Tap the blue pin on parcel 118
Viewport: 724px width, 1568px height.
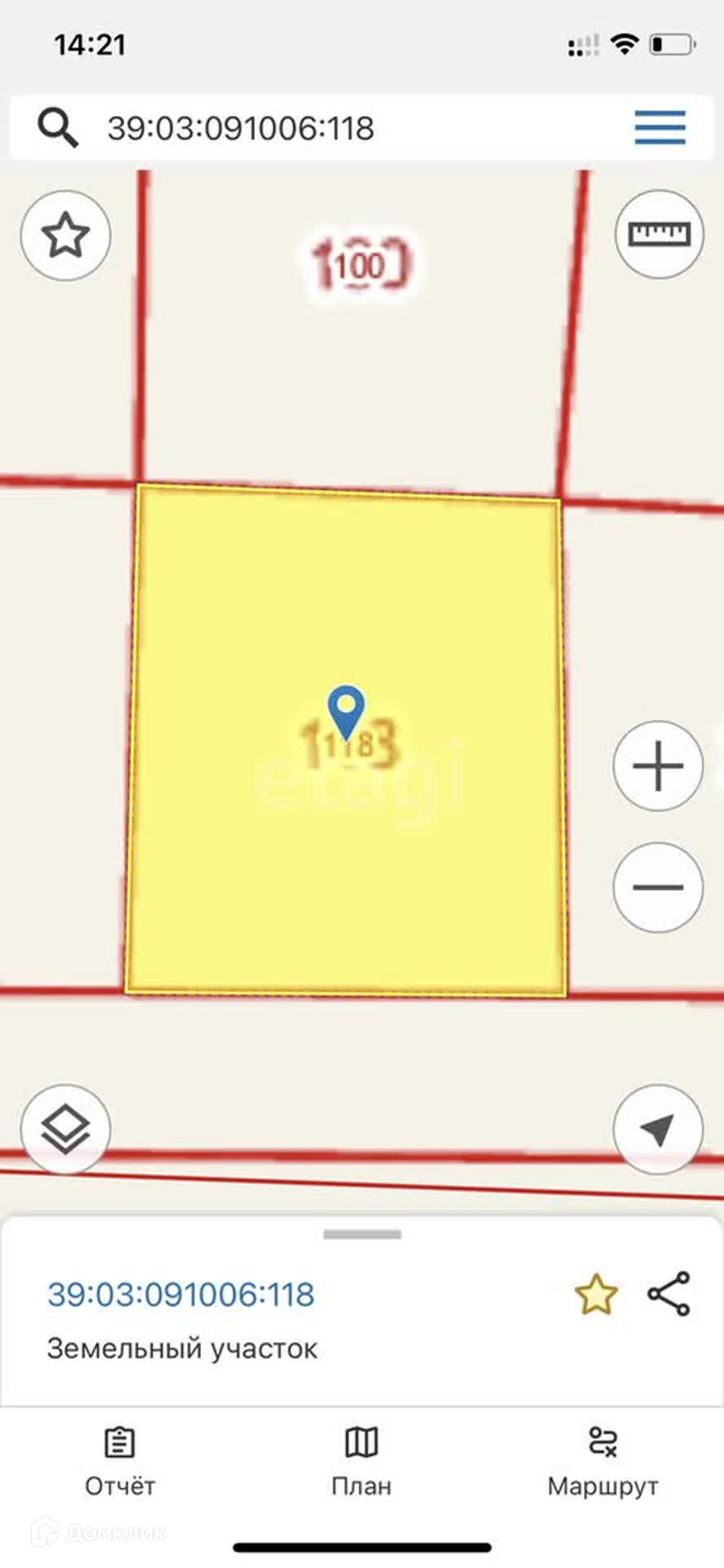point(346,709)
